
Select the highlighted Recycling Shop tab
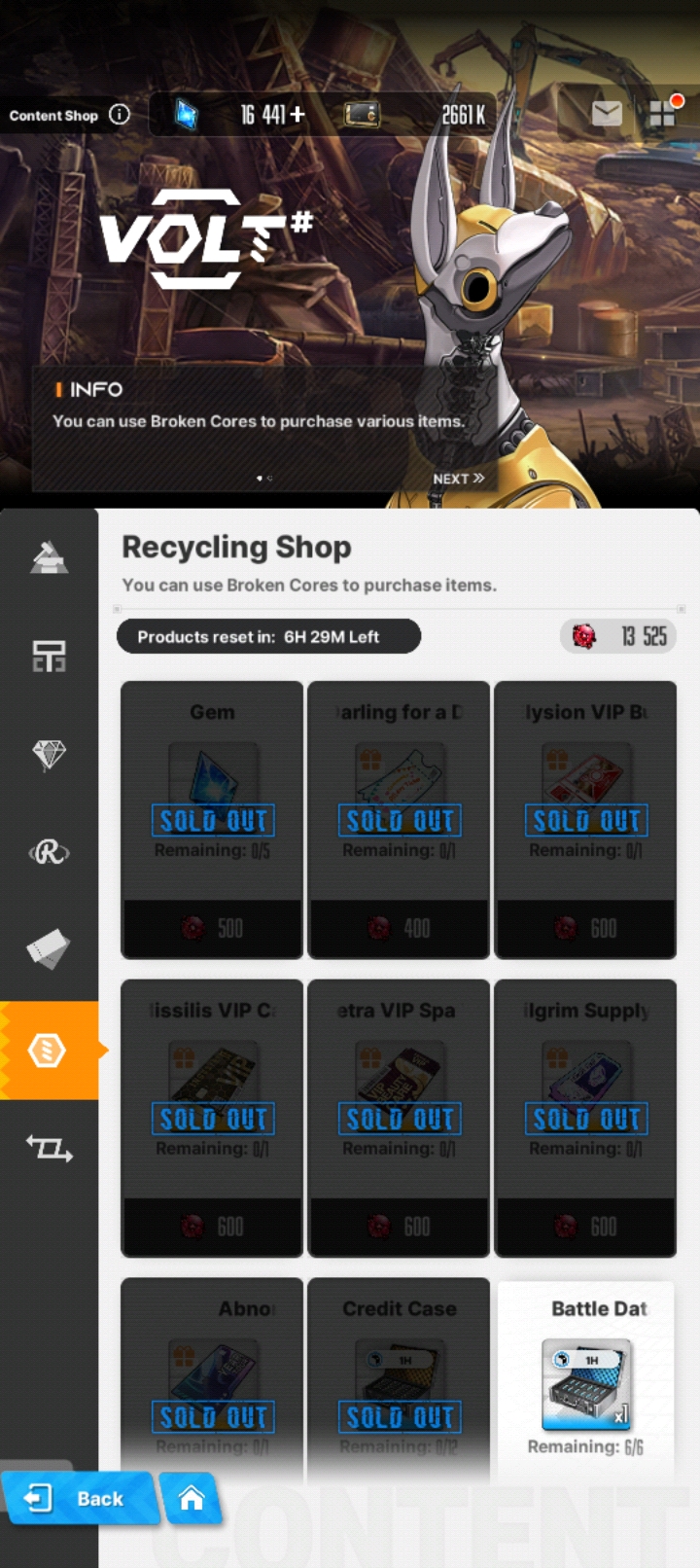[49, 1050]
